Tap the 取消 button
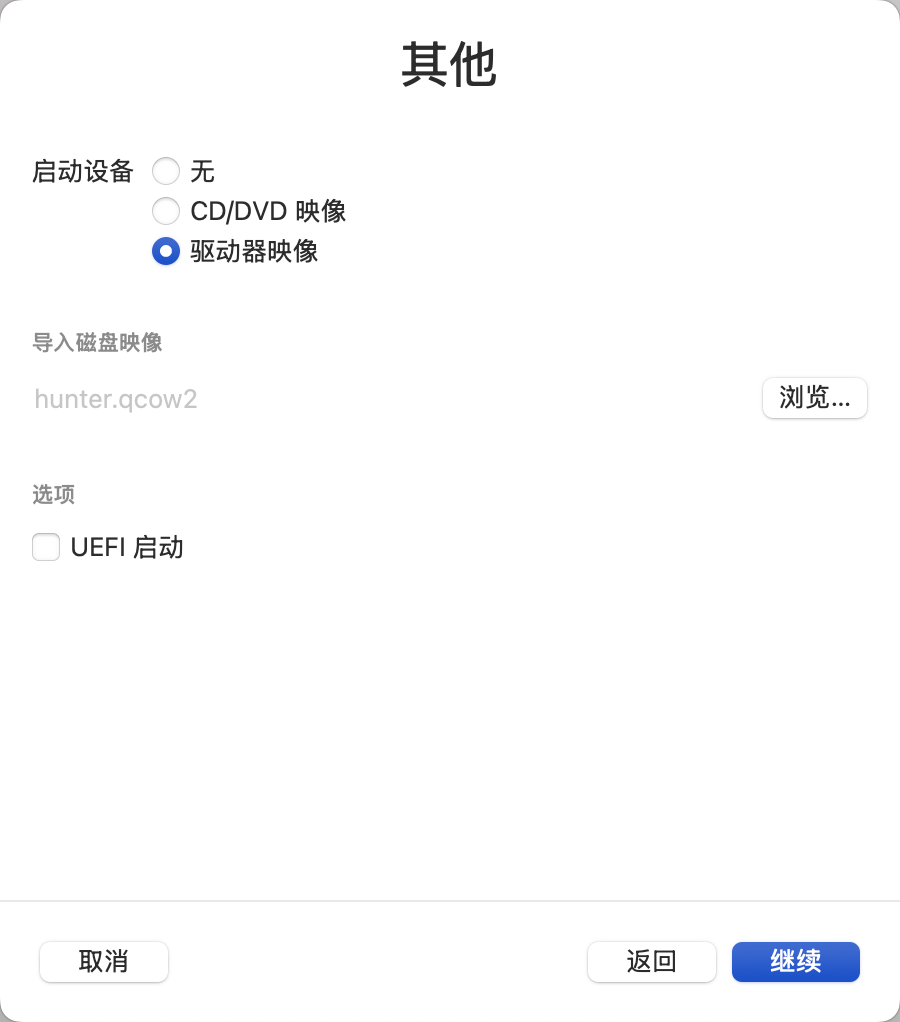This screenshot has height=1022, width=900. [x=104, y=962]
